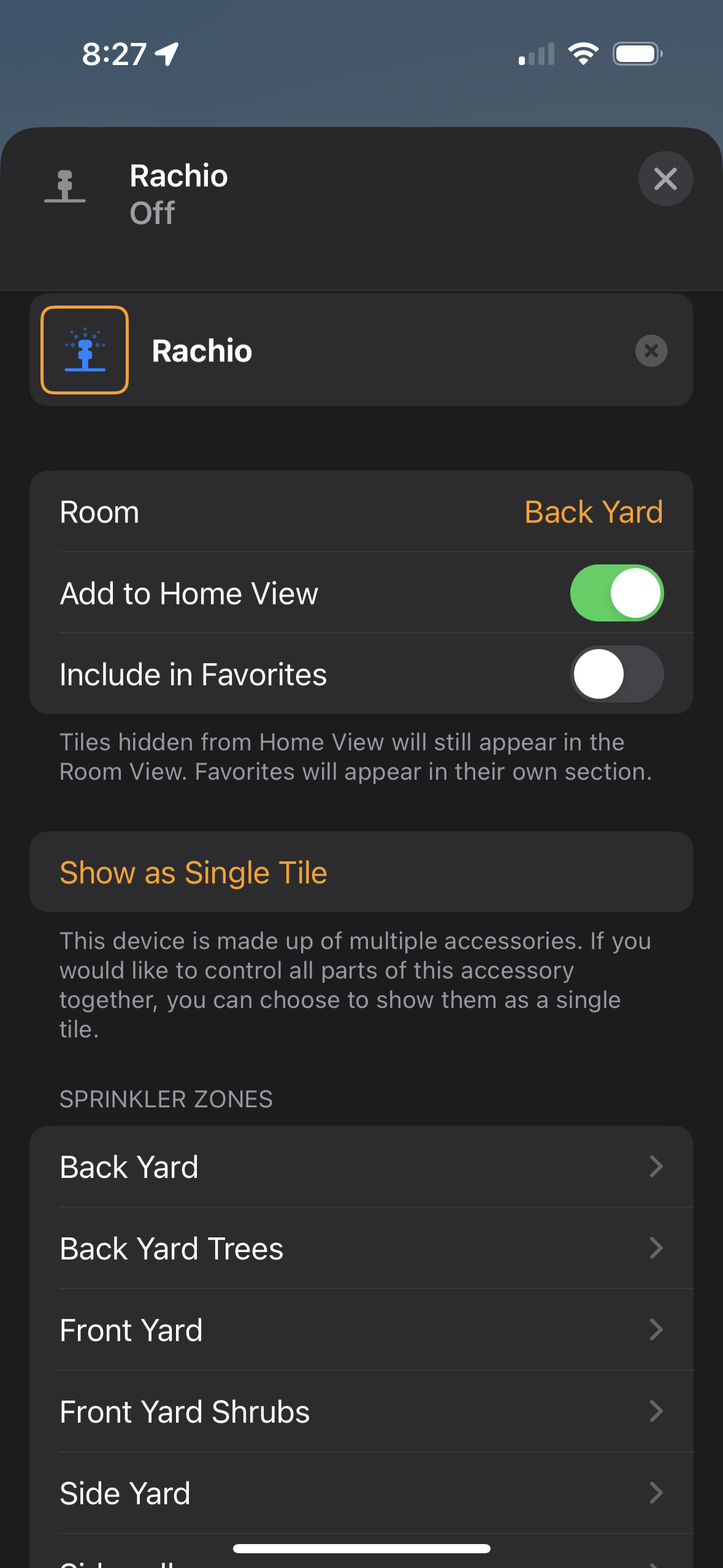The image size is (723, 1568).
Task: Open the Front Yard sprinkler zone
Action: point(361,1330)
